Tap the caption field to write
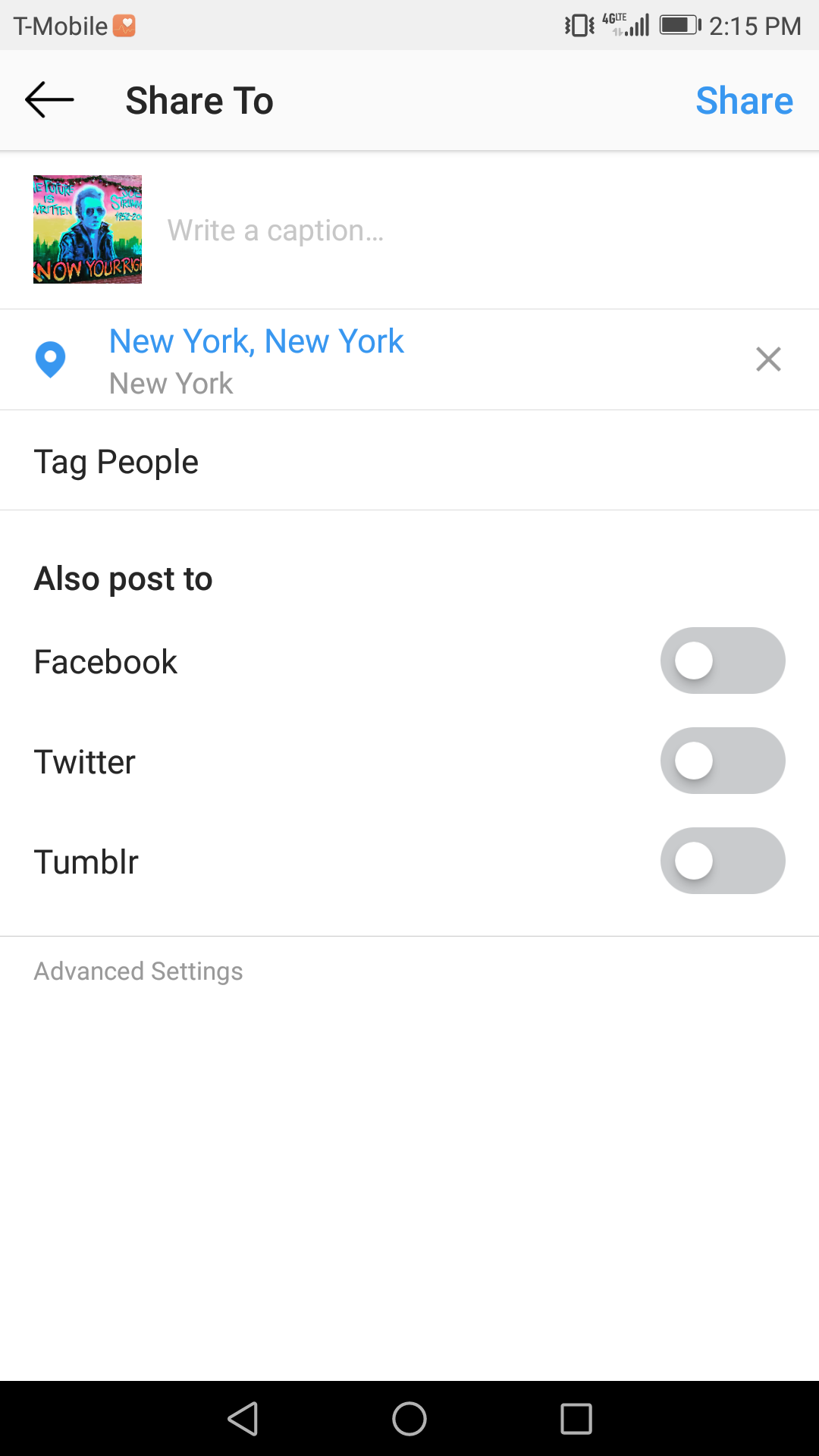819x1456 pixels. (455, 231)
